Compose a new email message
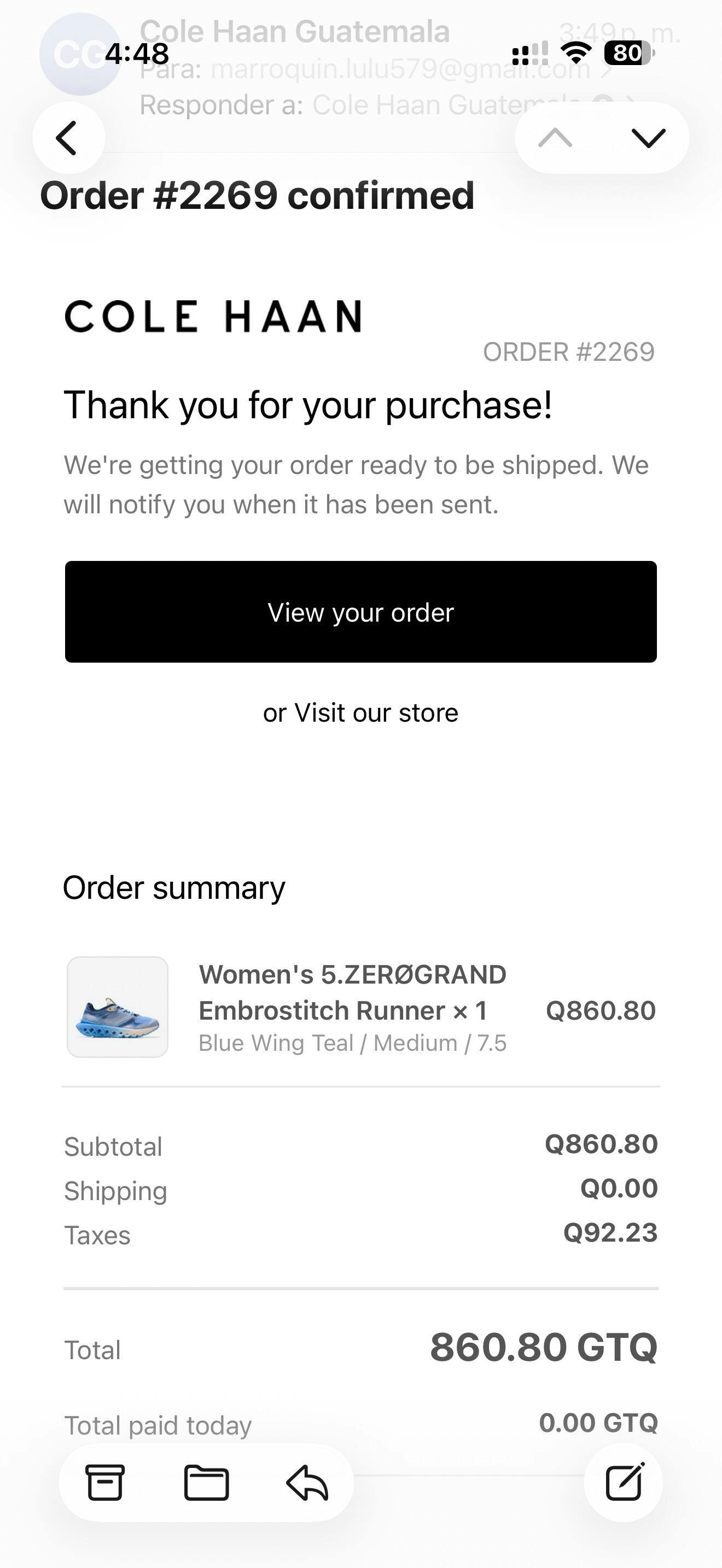 (x=624, y=1482)
